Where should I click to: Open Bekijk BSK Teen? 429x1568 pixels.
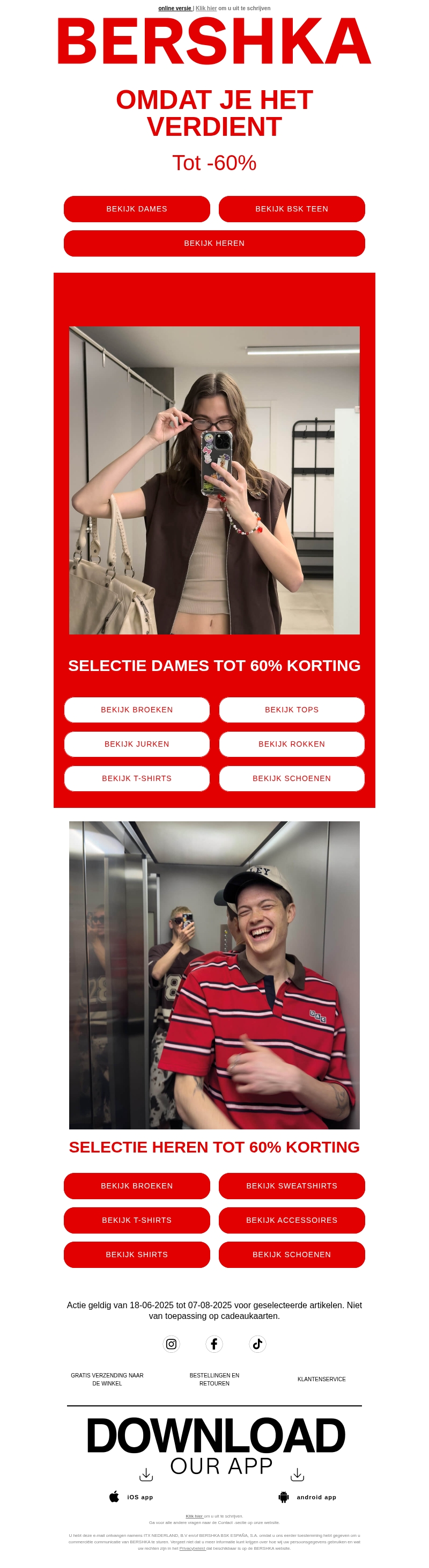pyautogui.click(x=292, y=209)
